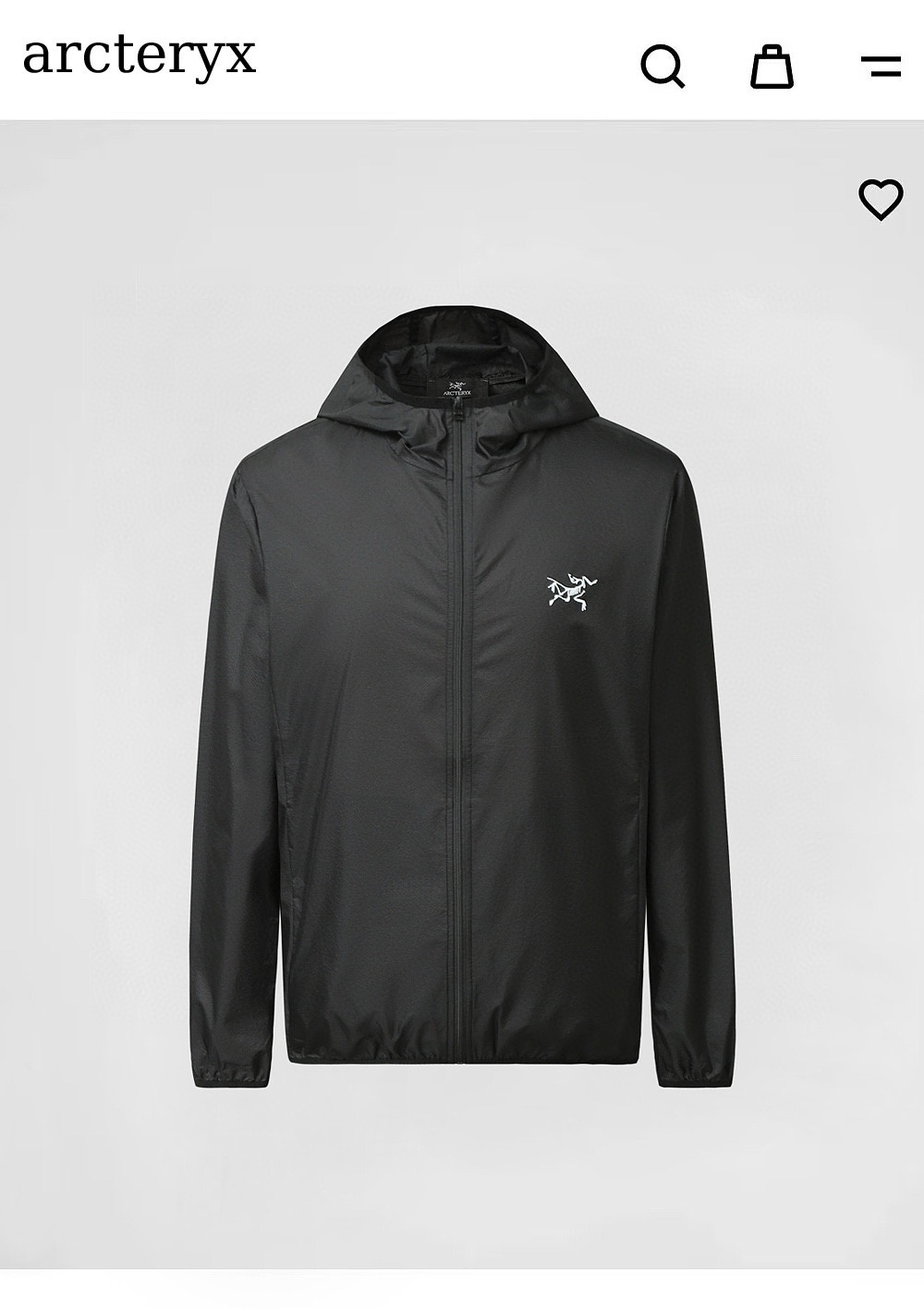Image resolution: width=924 pixels, height=1309 pixels.
Task: Open the shopping bag
Action: click(772, 66)
